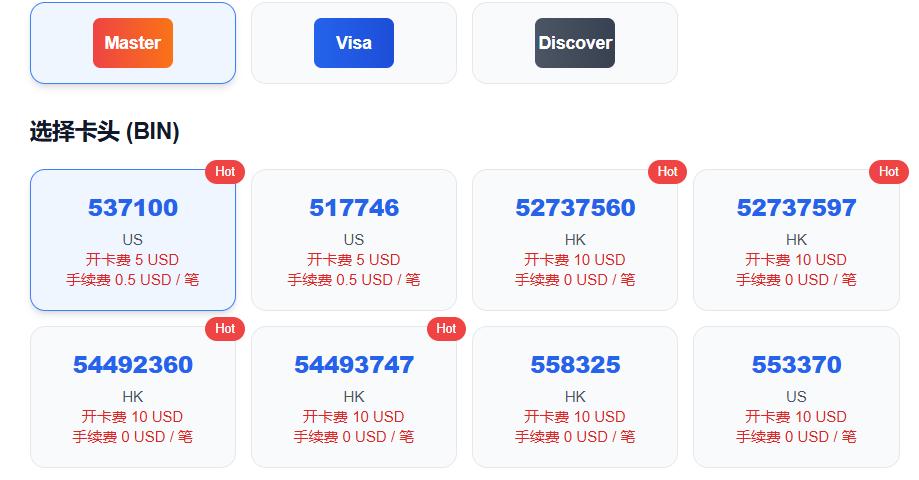Tap the 558325 BIN card
Viewport: 919px width, 480px height.
tap(575, 397)
